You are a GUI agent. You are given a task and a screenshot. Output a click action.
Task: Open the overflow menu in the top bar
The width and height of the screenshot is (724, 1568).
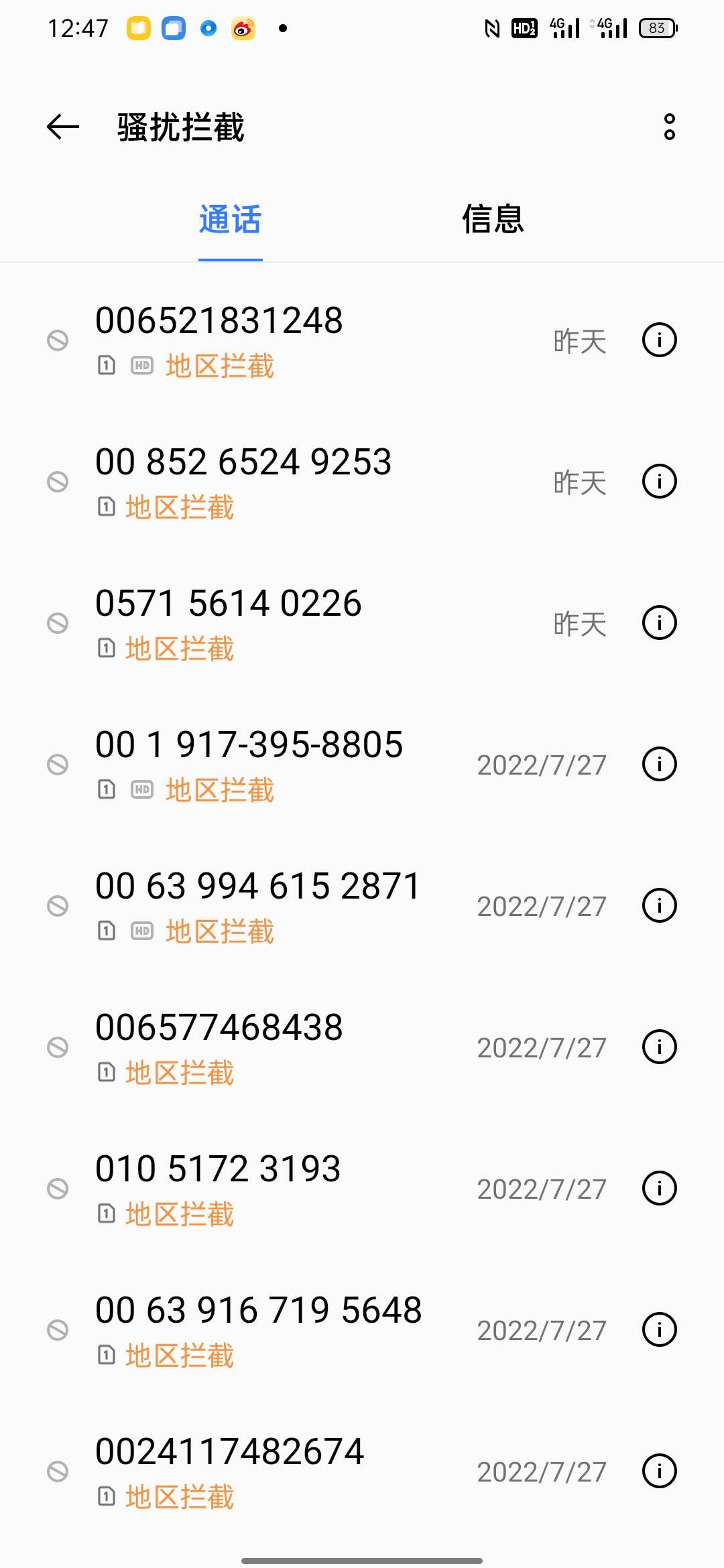(669, 127)
